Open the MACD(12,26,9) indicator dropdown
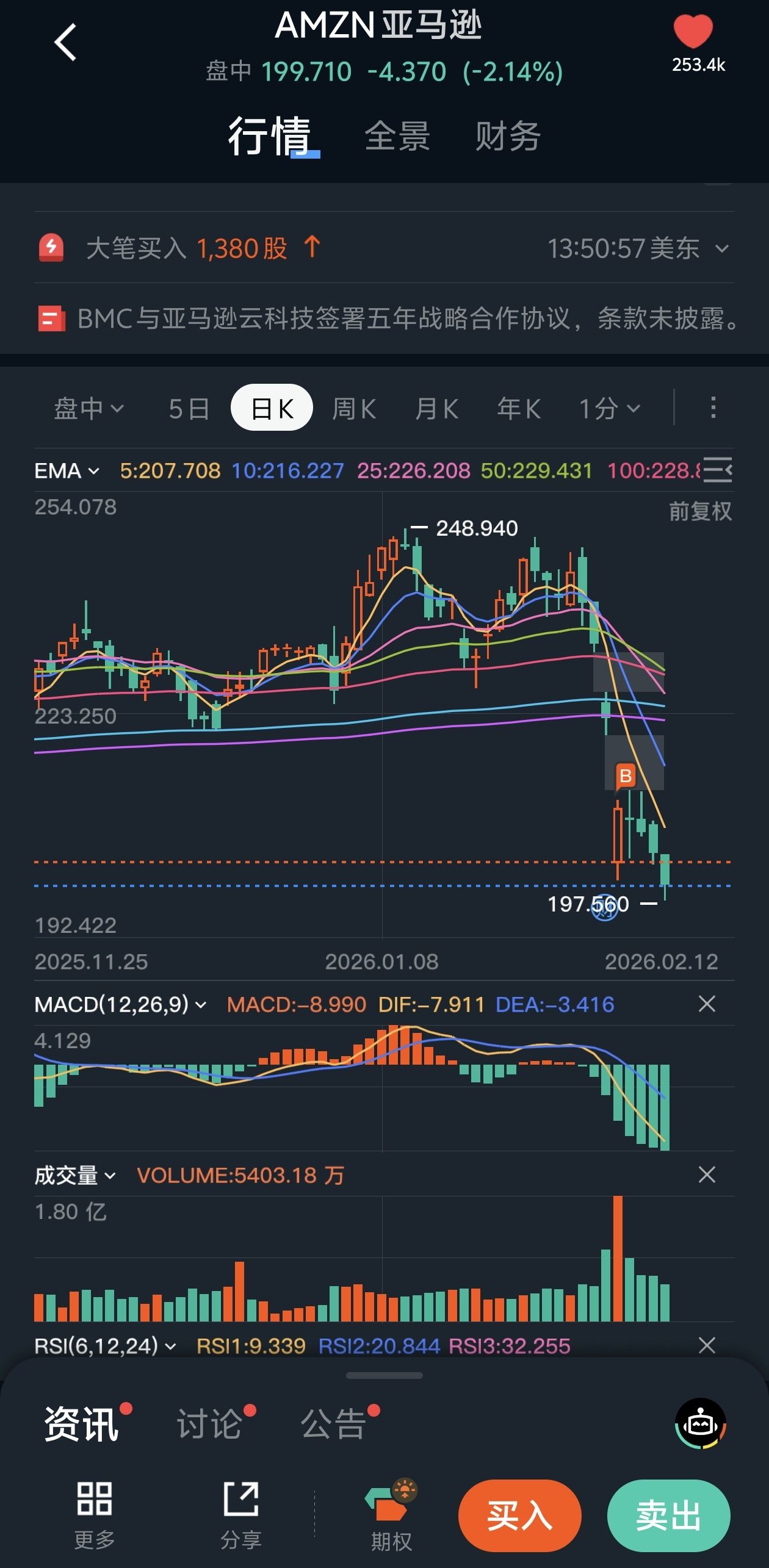Image resolution: width=769 pixels, height=1568 pixels. point(120,1004)
